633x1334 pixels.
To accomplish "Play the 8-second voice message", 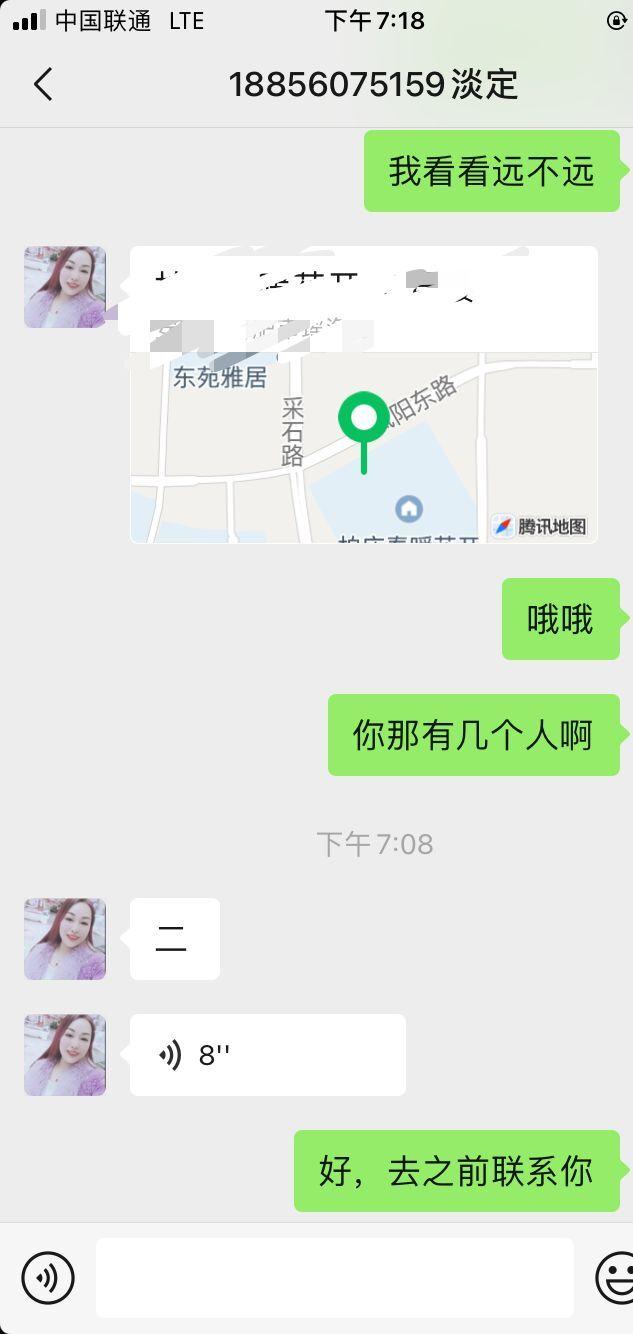I will (267, 1055).
